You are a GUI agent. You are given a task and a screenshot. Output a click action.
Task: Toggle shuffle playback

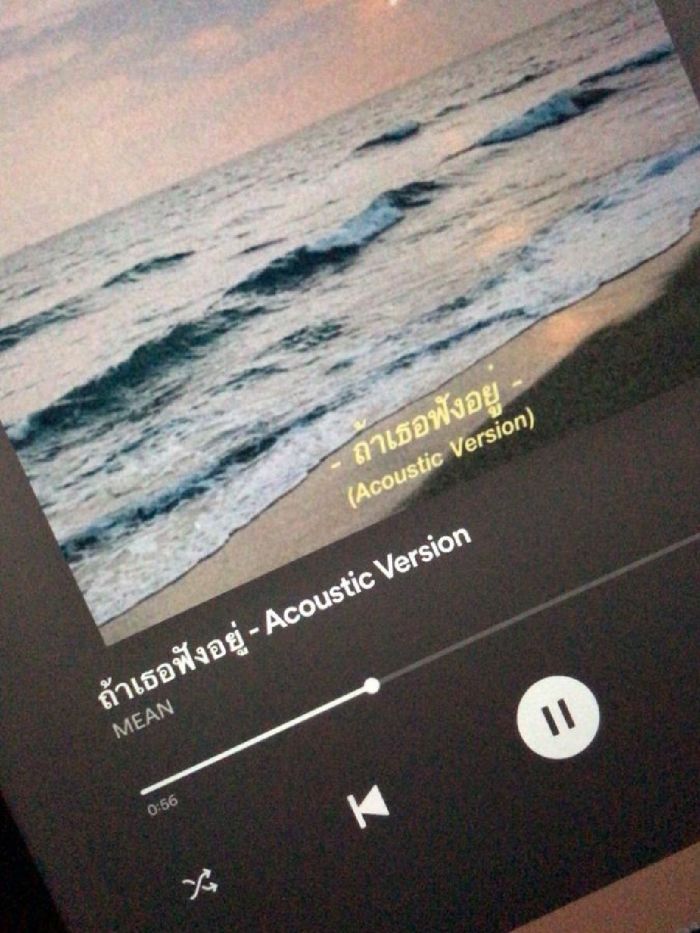point(199,884)
